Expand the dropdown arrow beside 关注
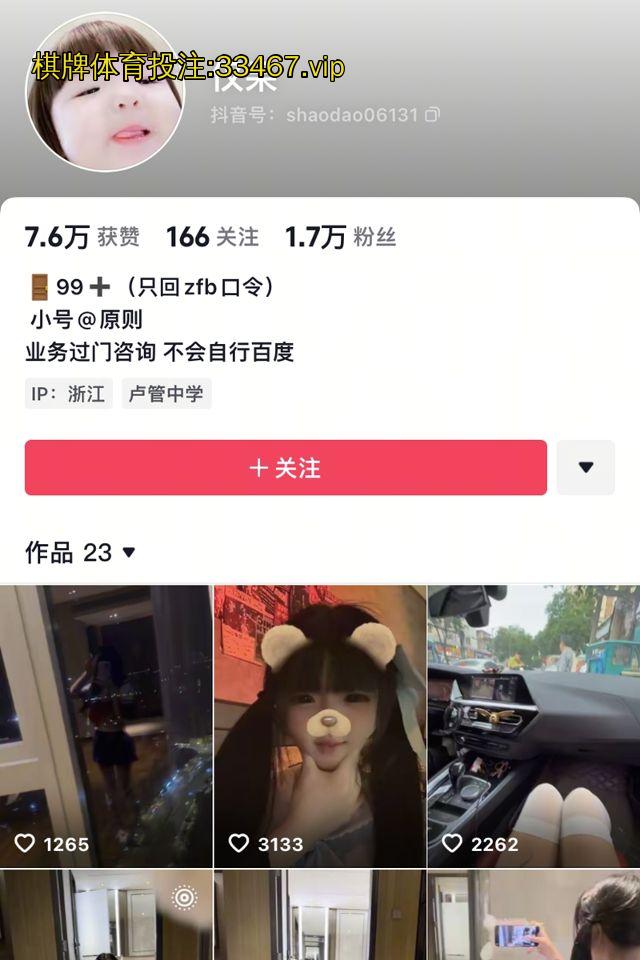The image size is (640, 960). tap(586, 468)
